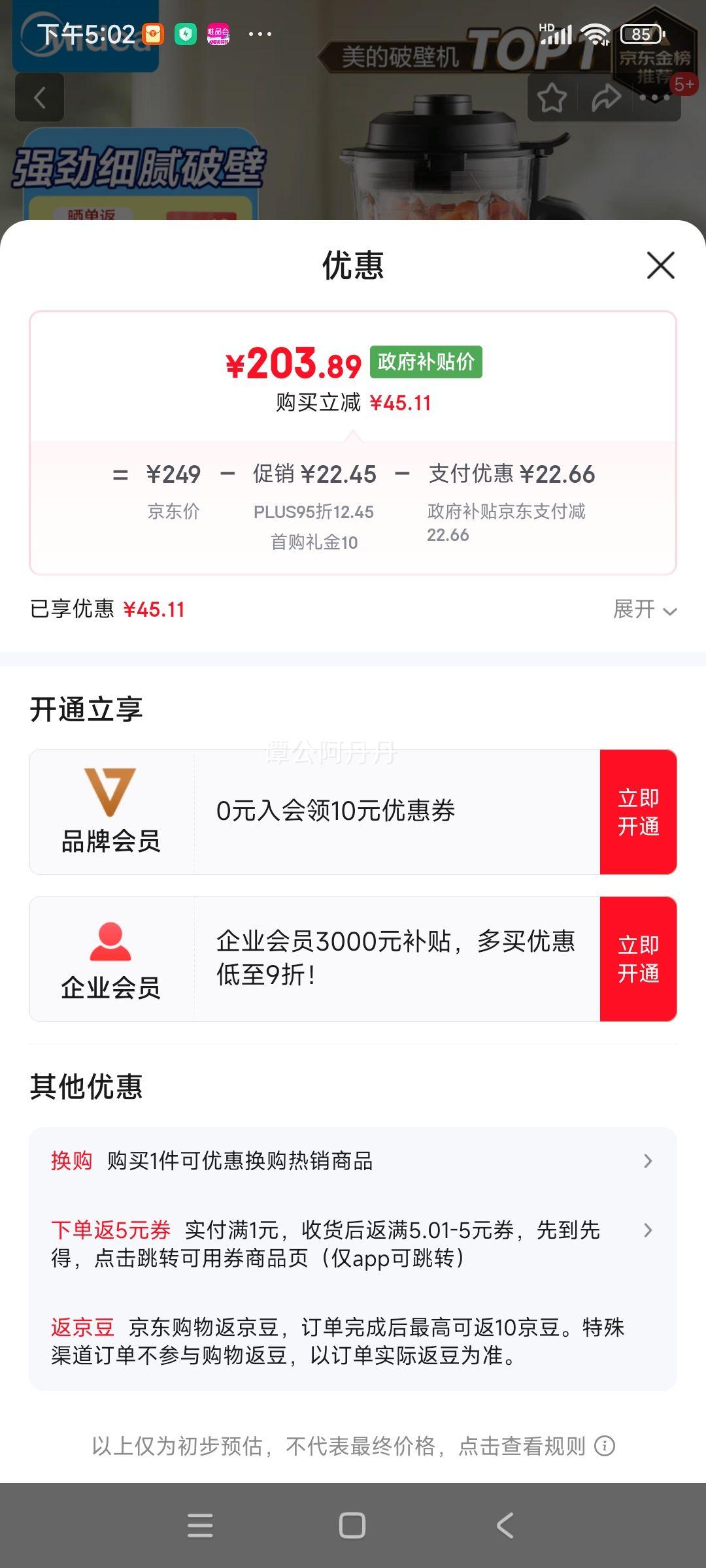This screenshot has height=1568, width=706.
Task: View rules via 点击查看规则 info icon
Action: point(605,1446)
